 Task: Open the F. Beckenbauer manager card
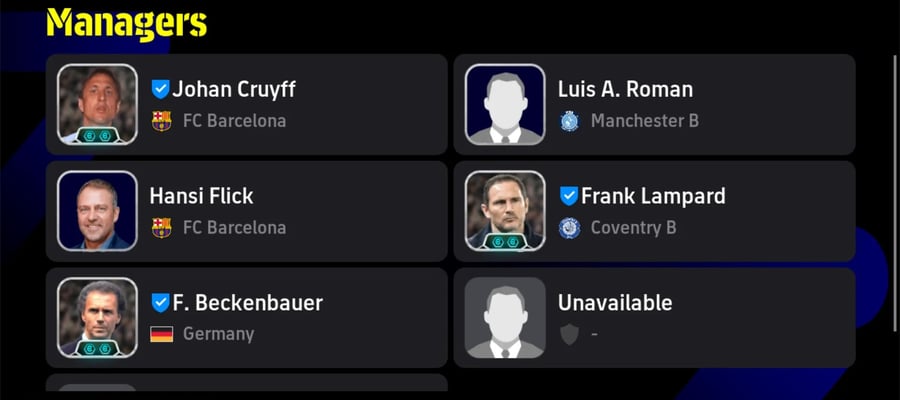[246, 317]
